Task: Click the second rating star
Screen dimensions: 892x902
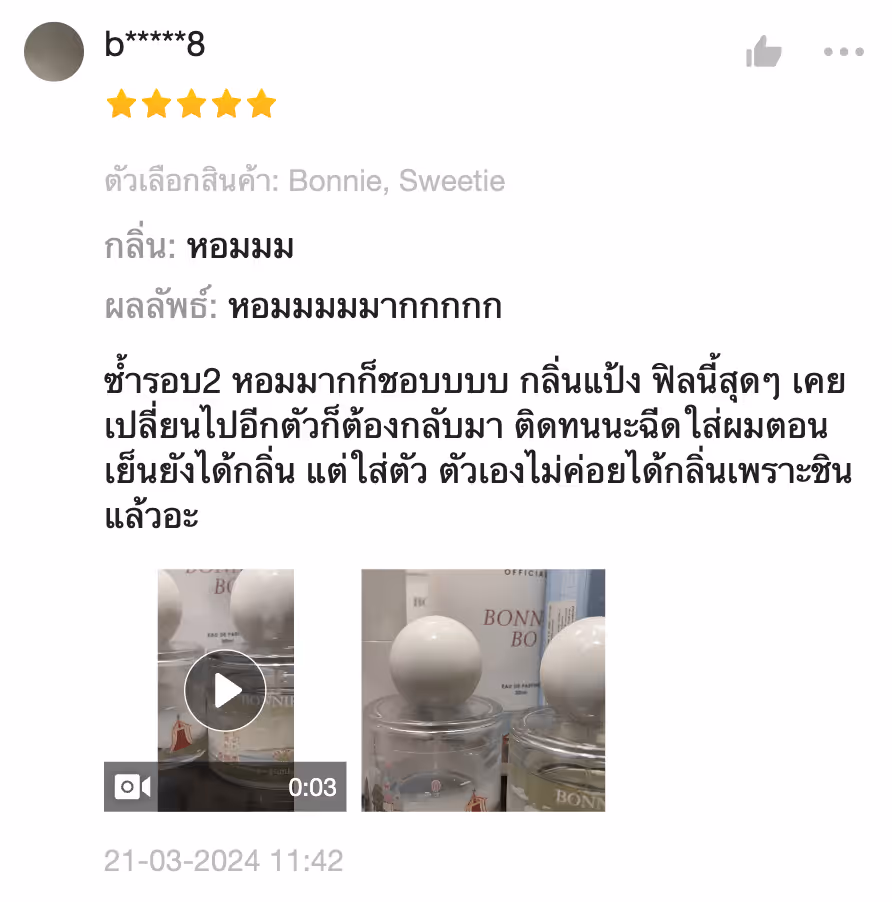Action: coord(155,103)
